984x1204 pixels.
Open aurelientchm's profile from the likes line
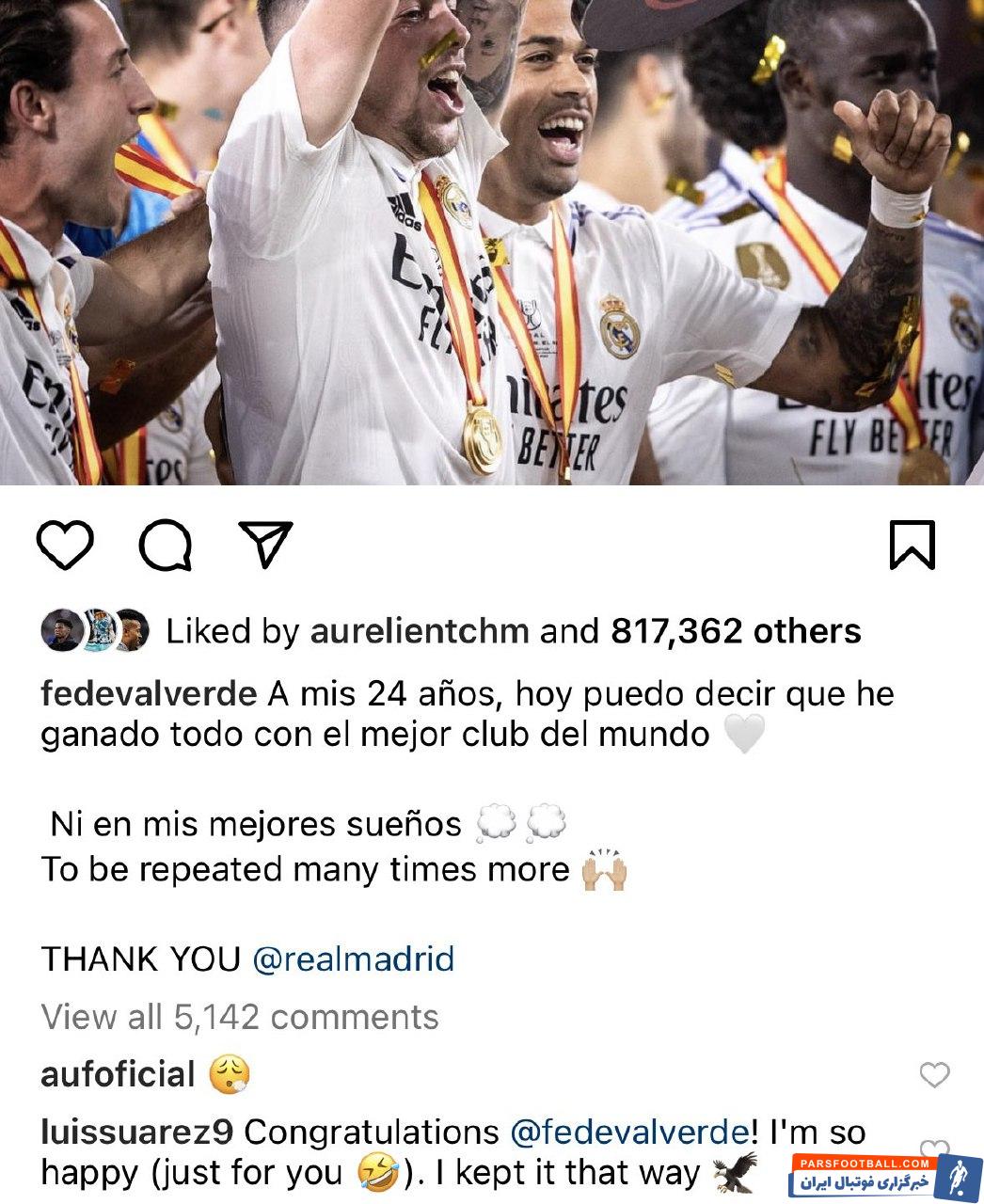pyautogui.click(x=419, y=631)
